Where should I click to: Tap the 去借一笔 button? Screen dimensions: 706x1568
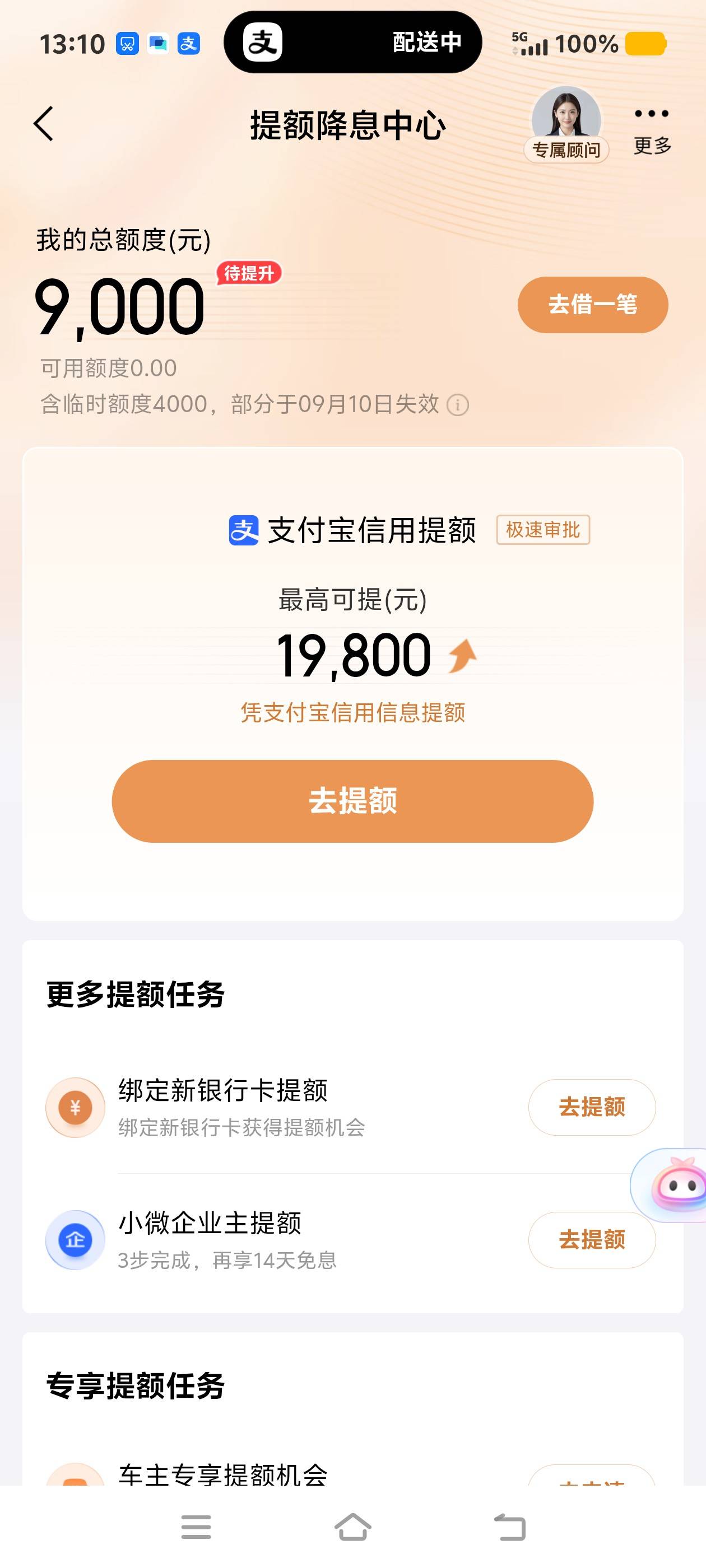click(x=593, y=304)
